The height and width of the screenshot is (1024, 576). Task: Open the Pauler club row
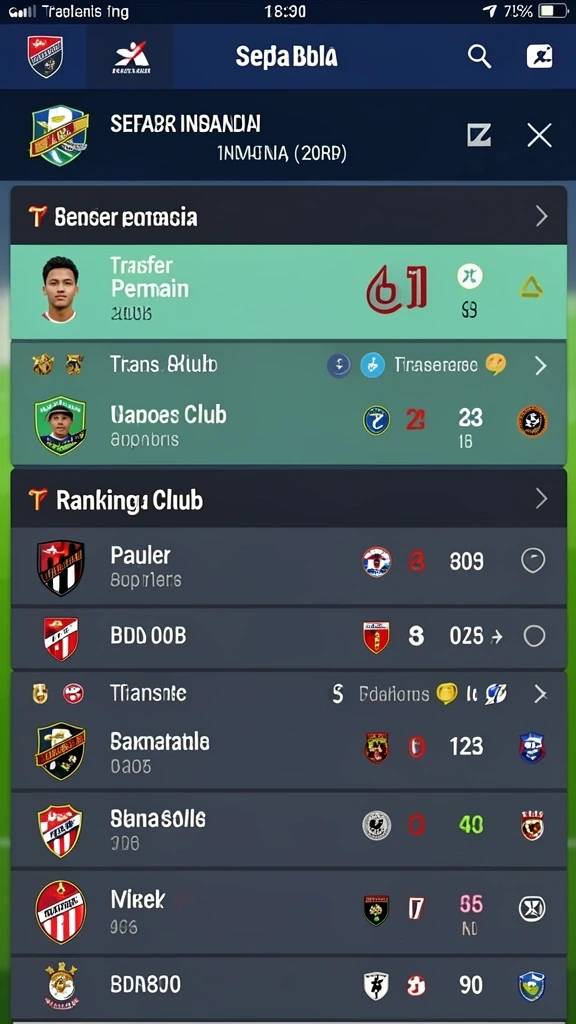(x=288, y=566)
